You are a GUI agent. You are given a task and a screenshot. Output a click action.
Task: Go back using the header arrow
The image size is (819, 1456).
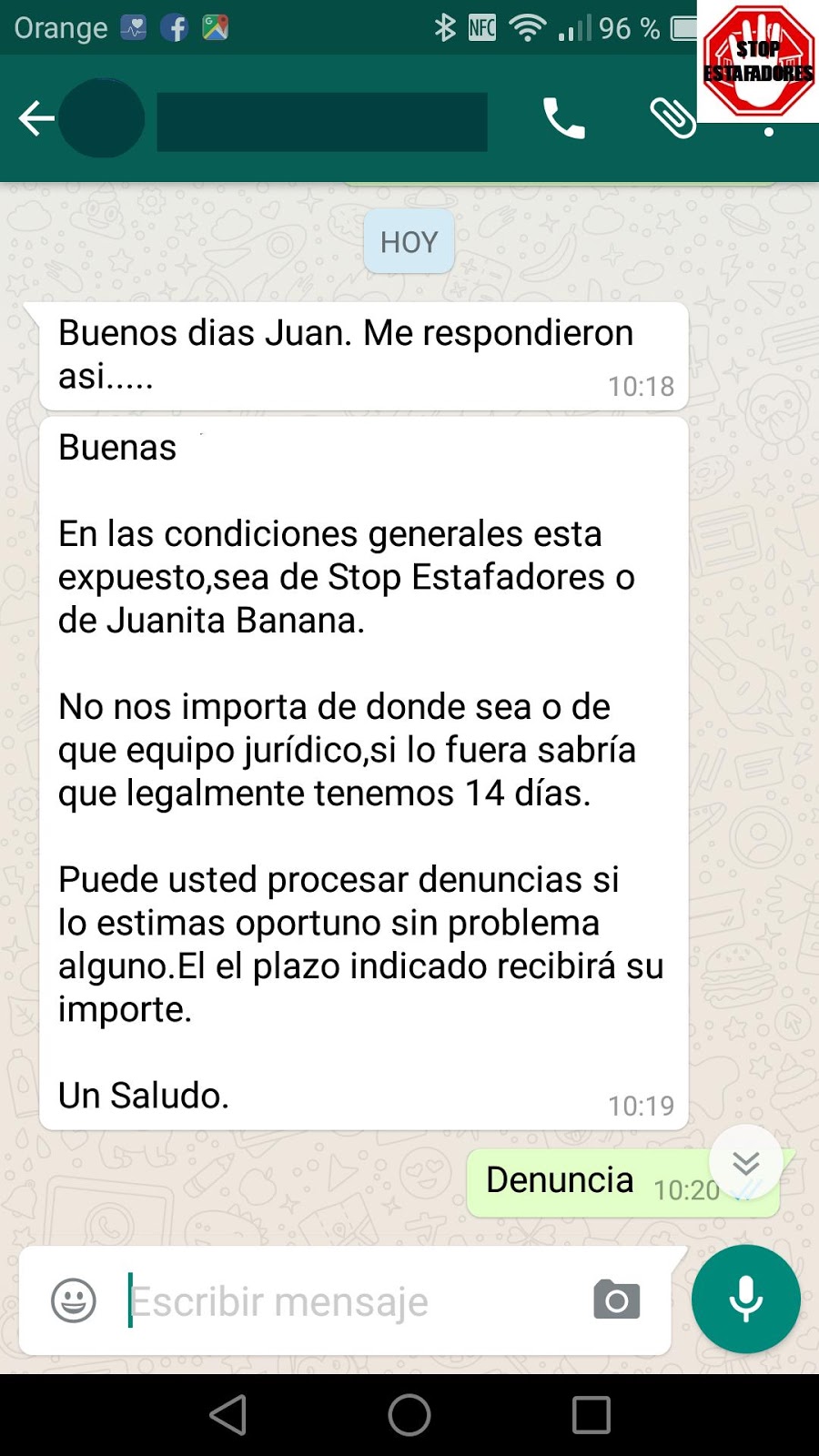coord(36,118)
